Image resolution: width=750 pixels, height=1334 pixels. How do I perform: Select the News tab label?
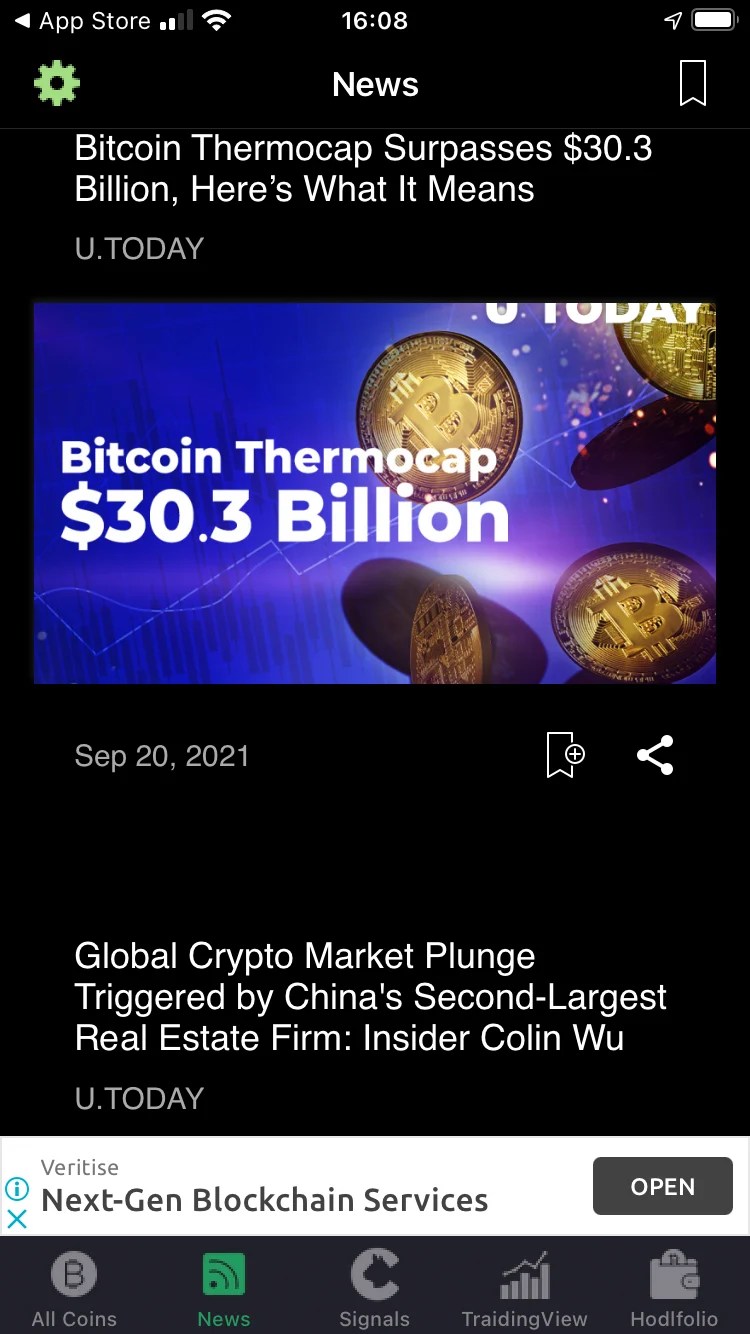[x=223, y=1319]
